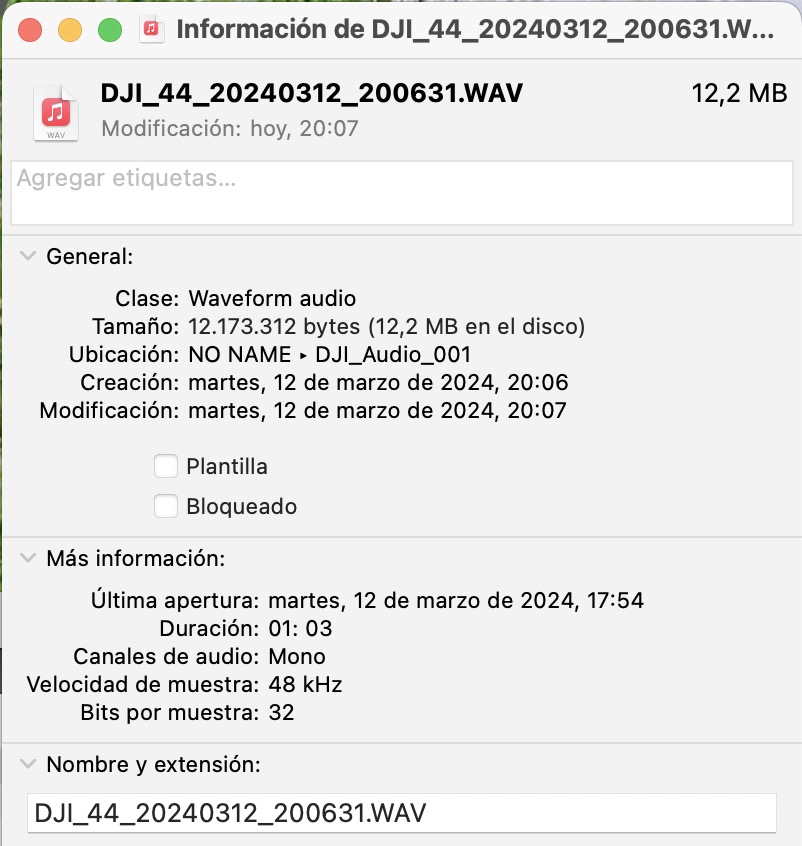
Task: Click the Agregar etiquetas tags field
Action: click(x=400, y=192)
